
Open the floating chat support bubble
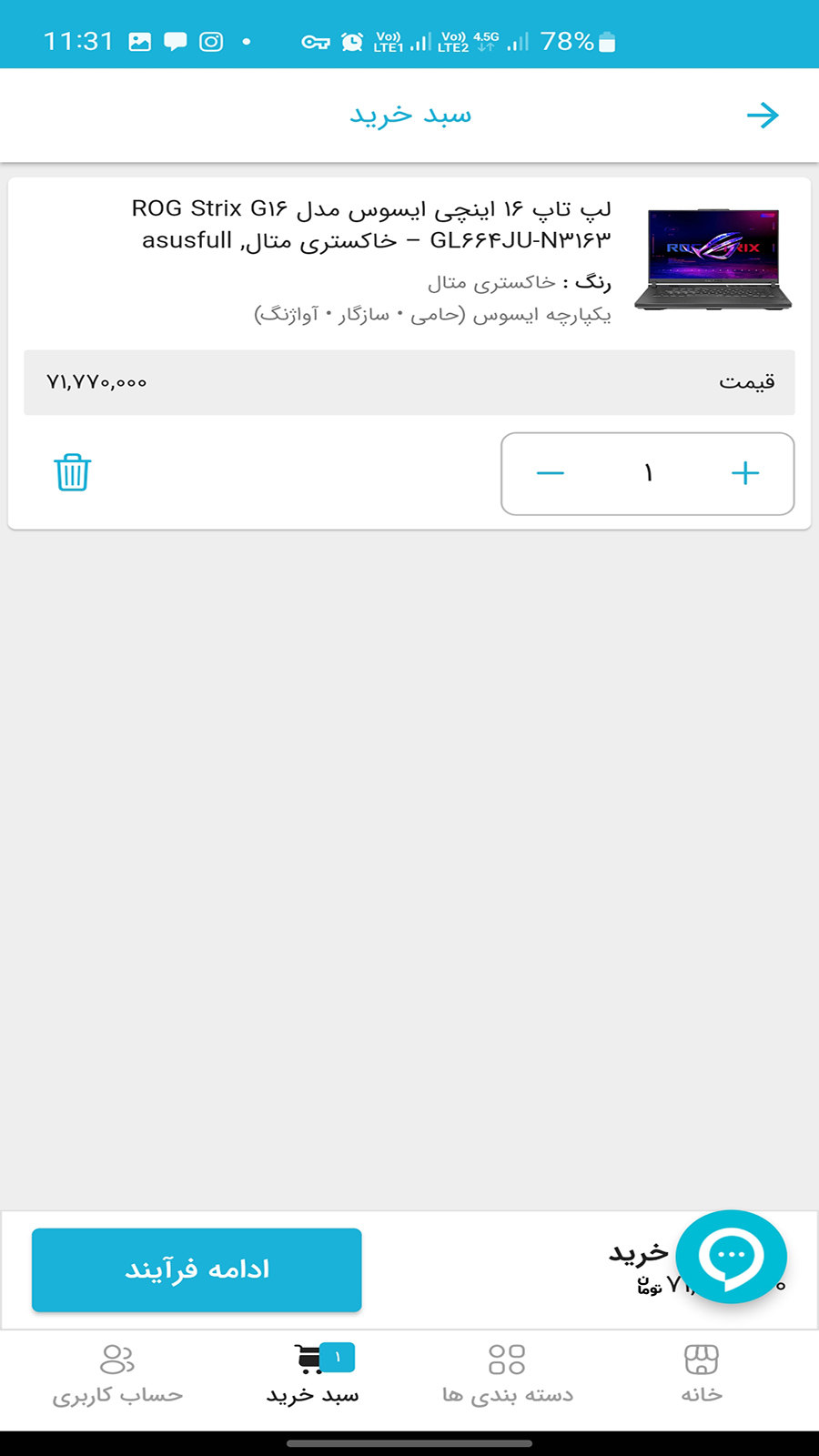point(731,1257)
